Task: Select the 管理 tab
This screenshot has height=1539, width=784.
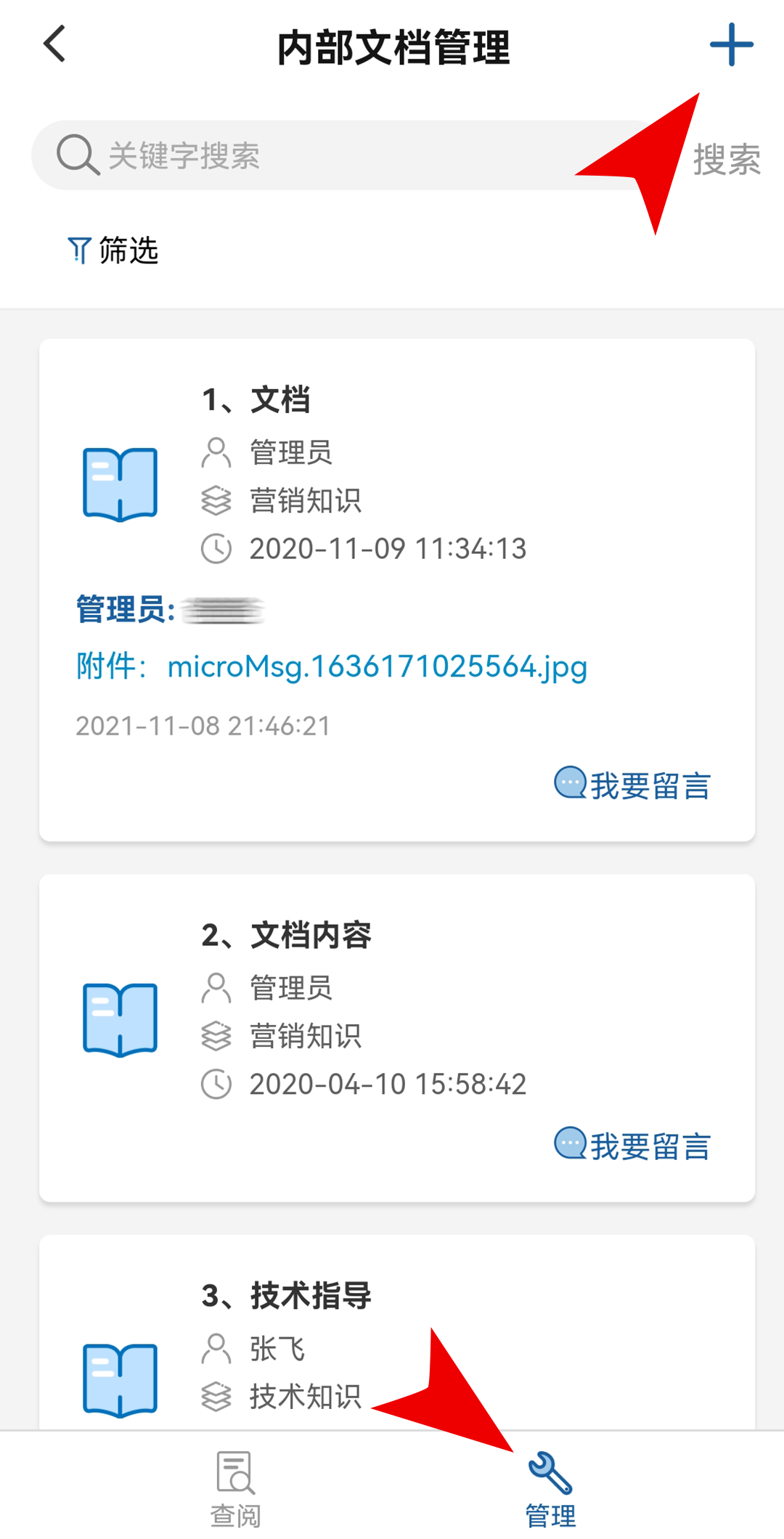Action: (550, 1490)
